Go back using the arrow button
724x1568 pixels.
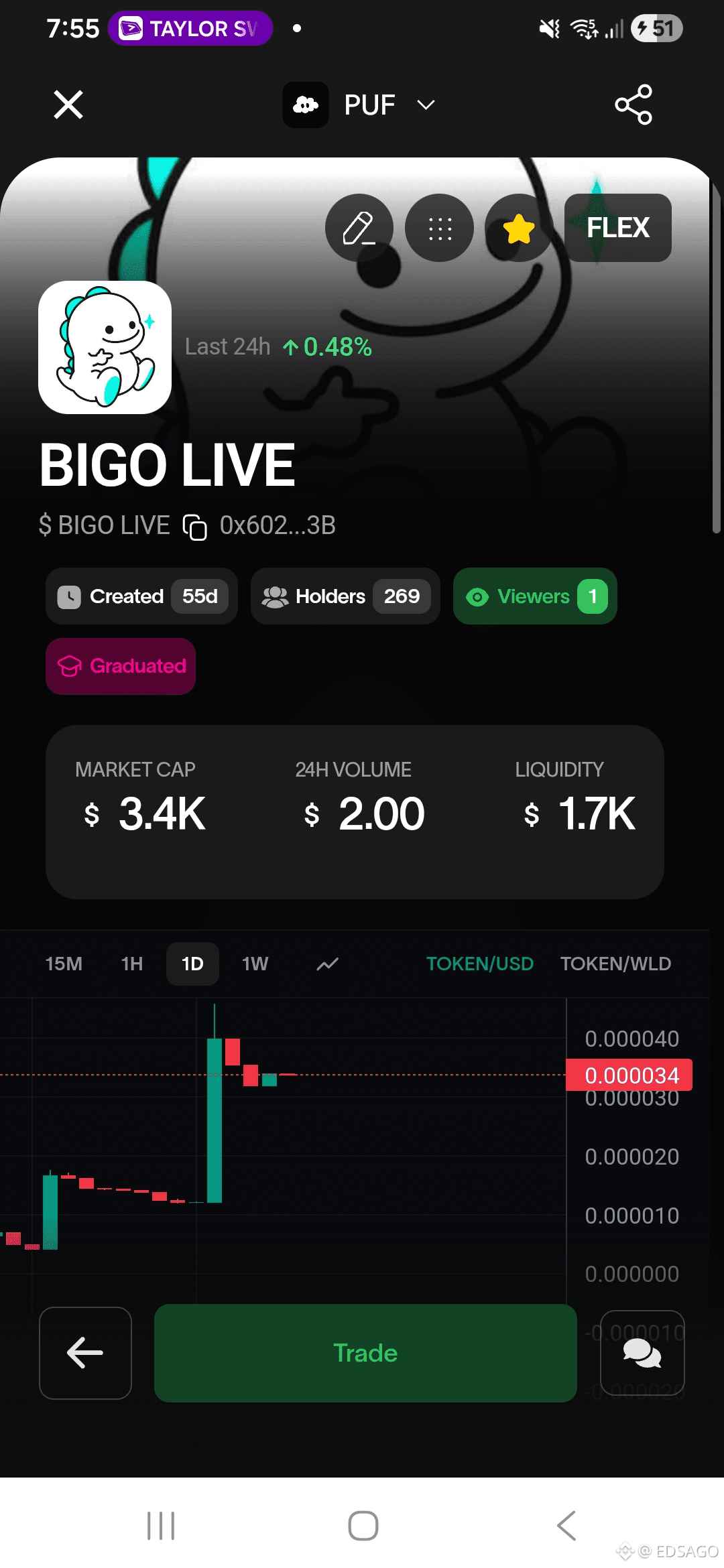(85, 1353)
